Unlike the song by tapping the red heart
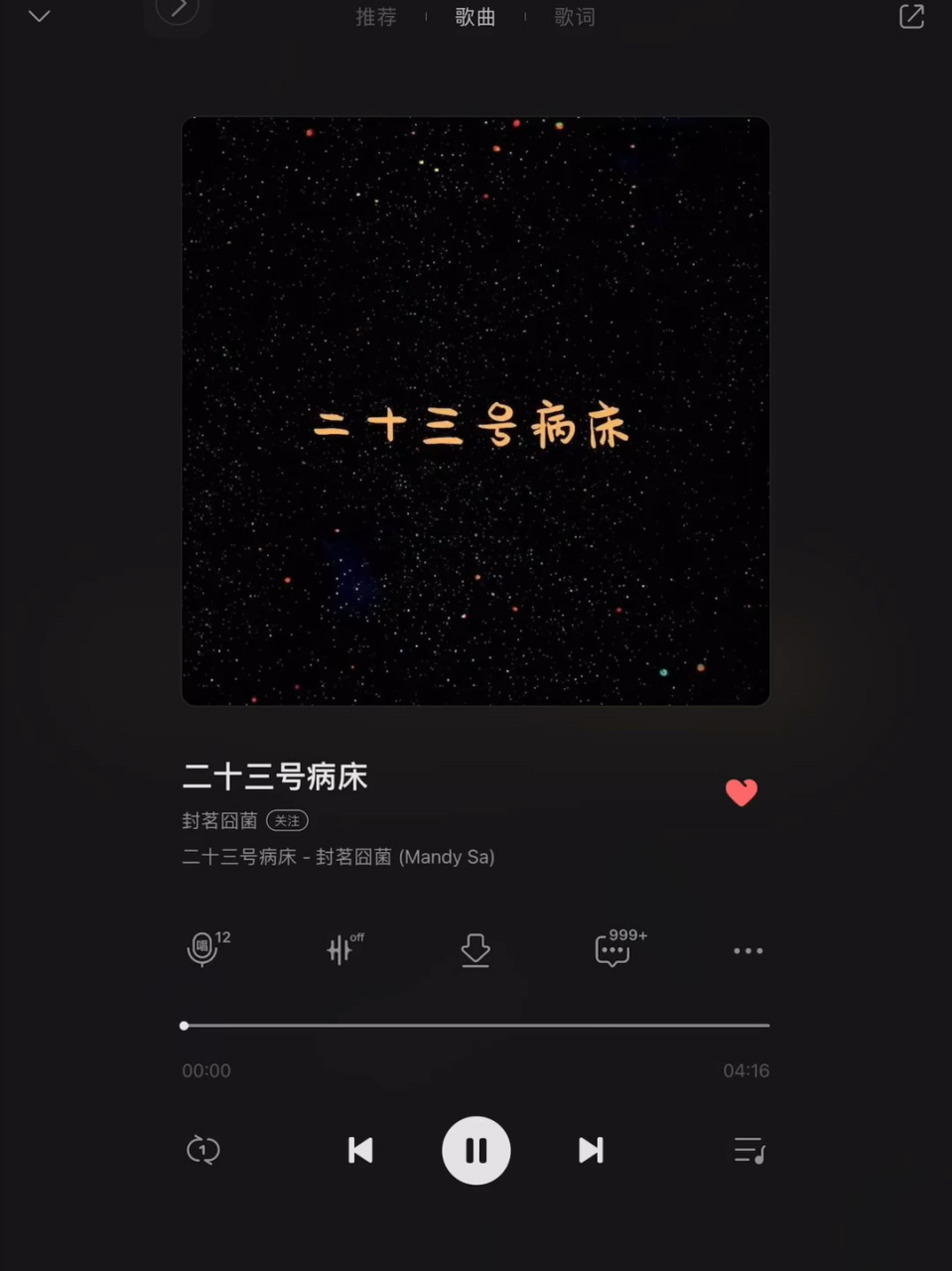 point(742,792)
